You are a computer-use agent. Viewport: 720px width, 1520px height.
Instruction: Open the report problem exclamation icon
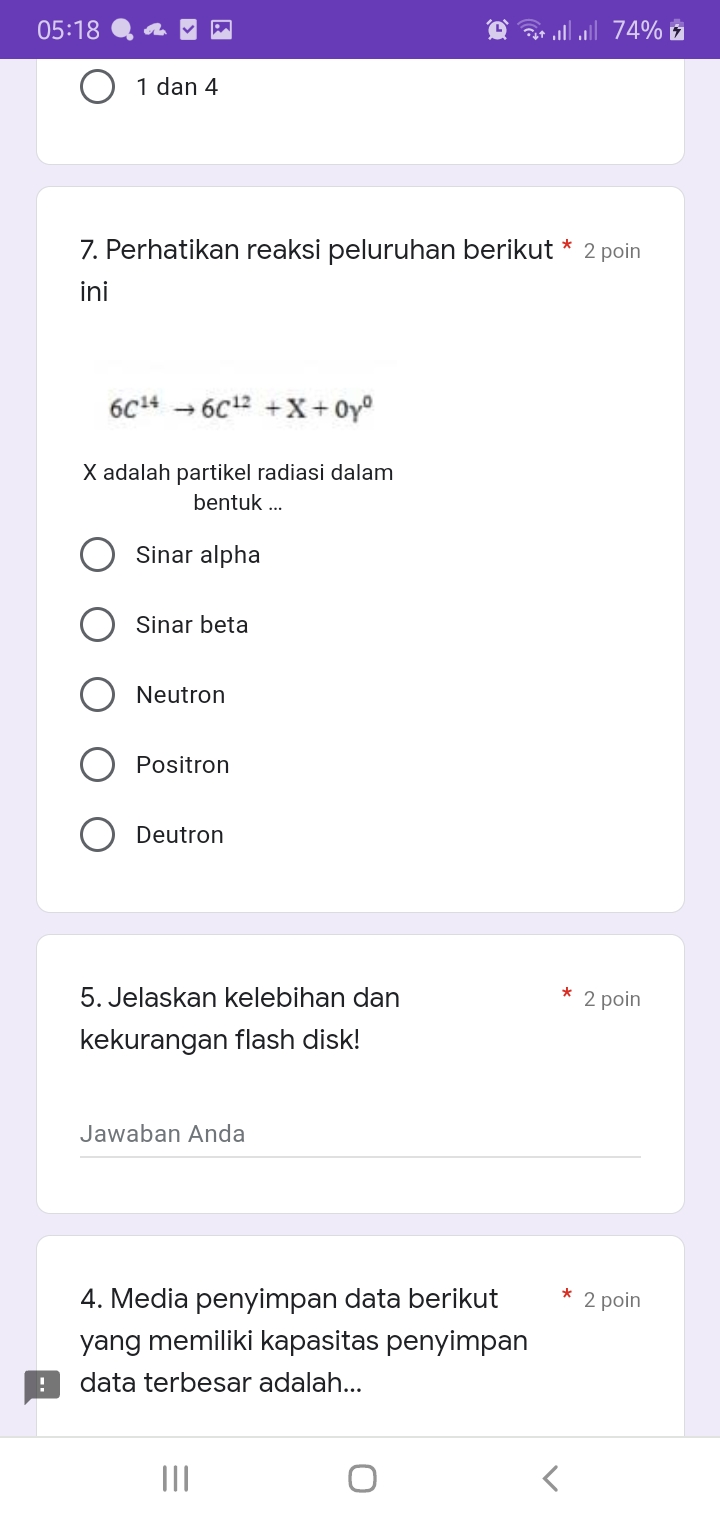(x=42, y=1387)
